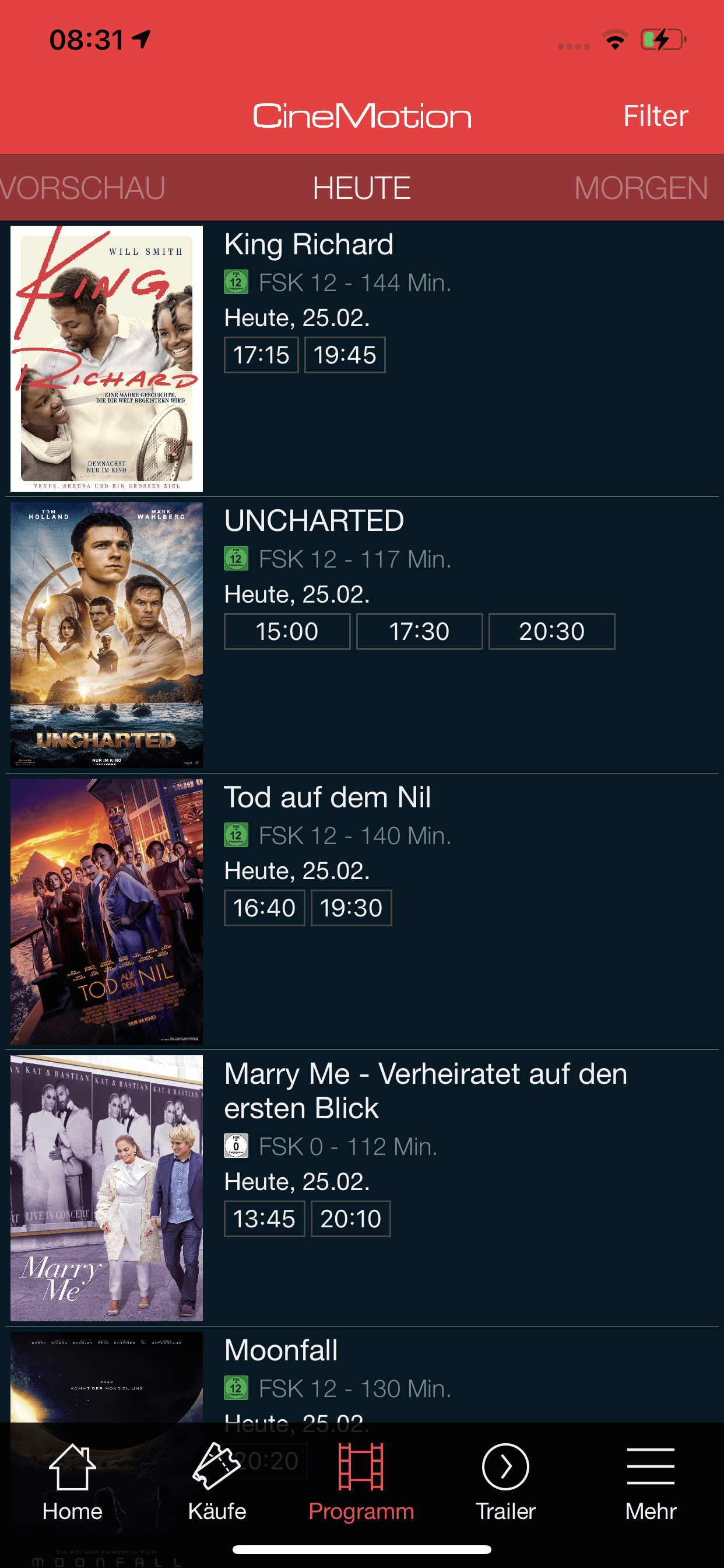Open the King Richard movie poster
The height and width of the screenshot is (1568, 724).
(107, 359)
